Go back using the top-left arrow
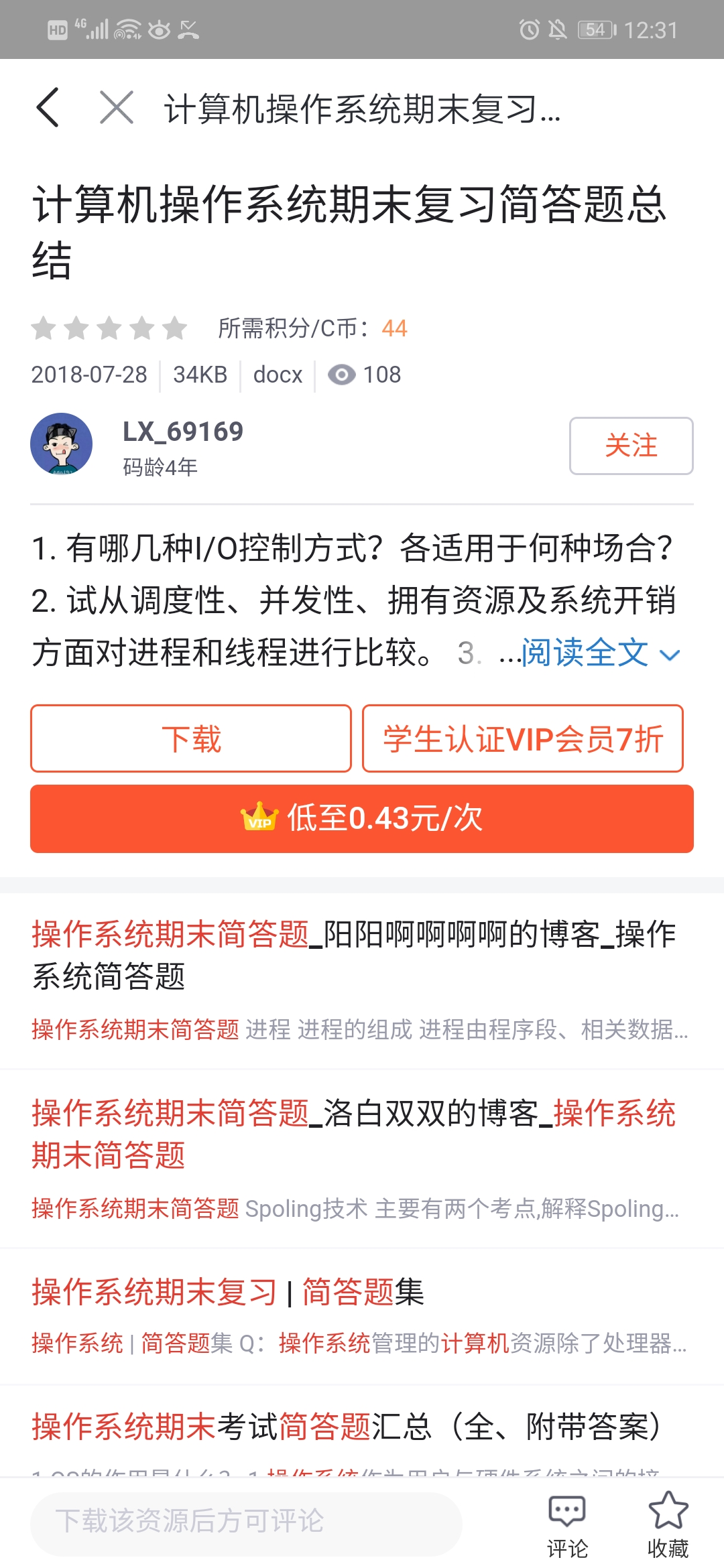This screenshot has width=724, height=1568. click(x=48, y=107)
